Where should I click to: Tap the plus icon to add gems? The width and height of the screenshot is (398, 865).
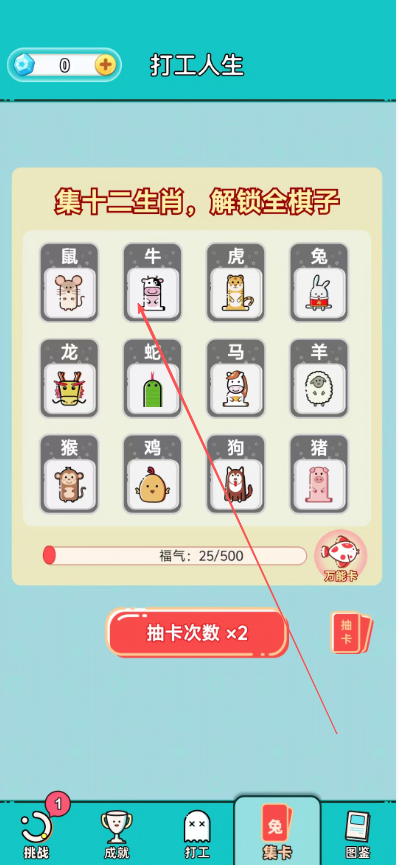click(105, 66)
